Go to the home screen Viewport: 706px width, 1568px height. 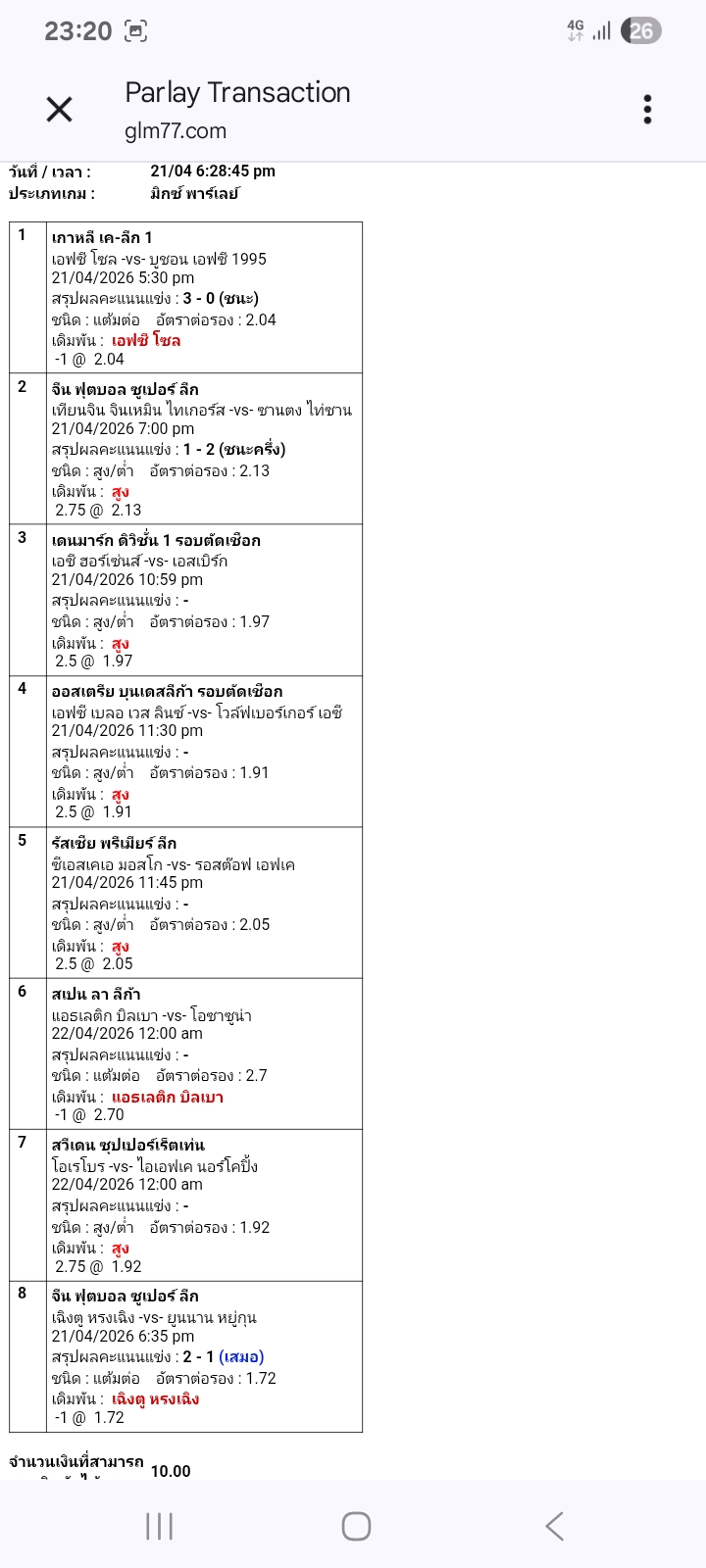pos(356,1526)
